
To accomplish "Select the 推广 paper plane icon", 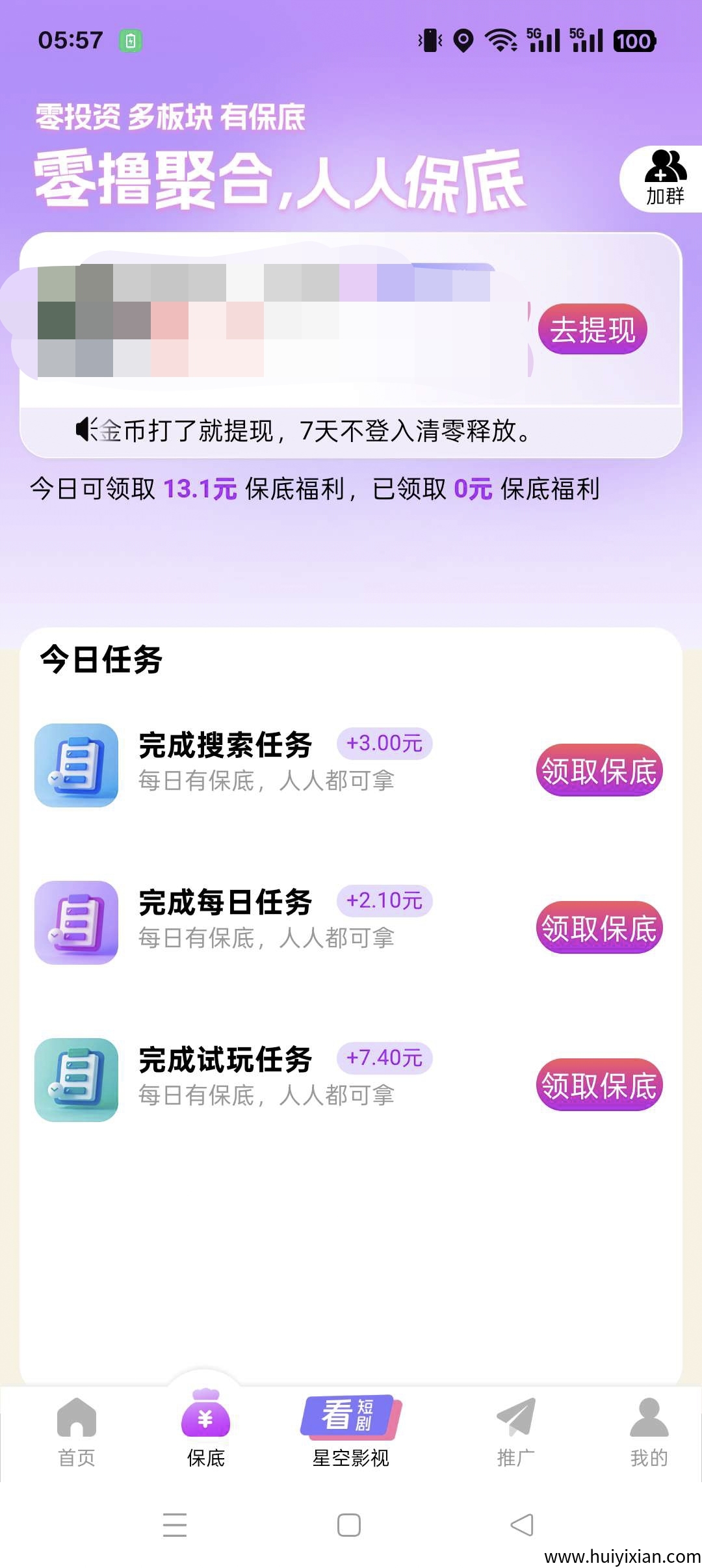I will click(x=513, y=1416).
